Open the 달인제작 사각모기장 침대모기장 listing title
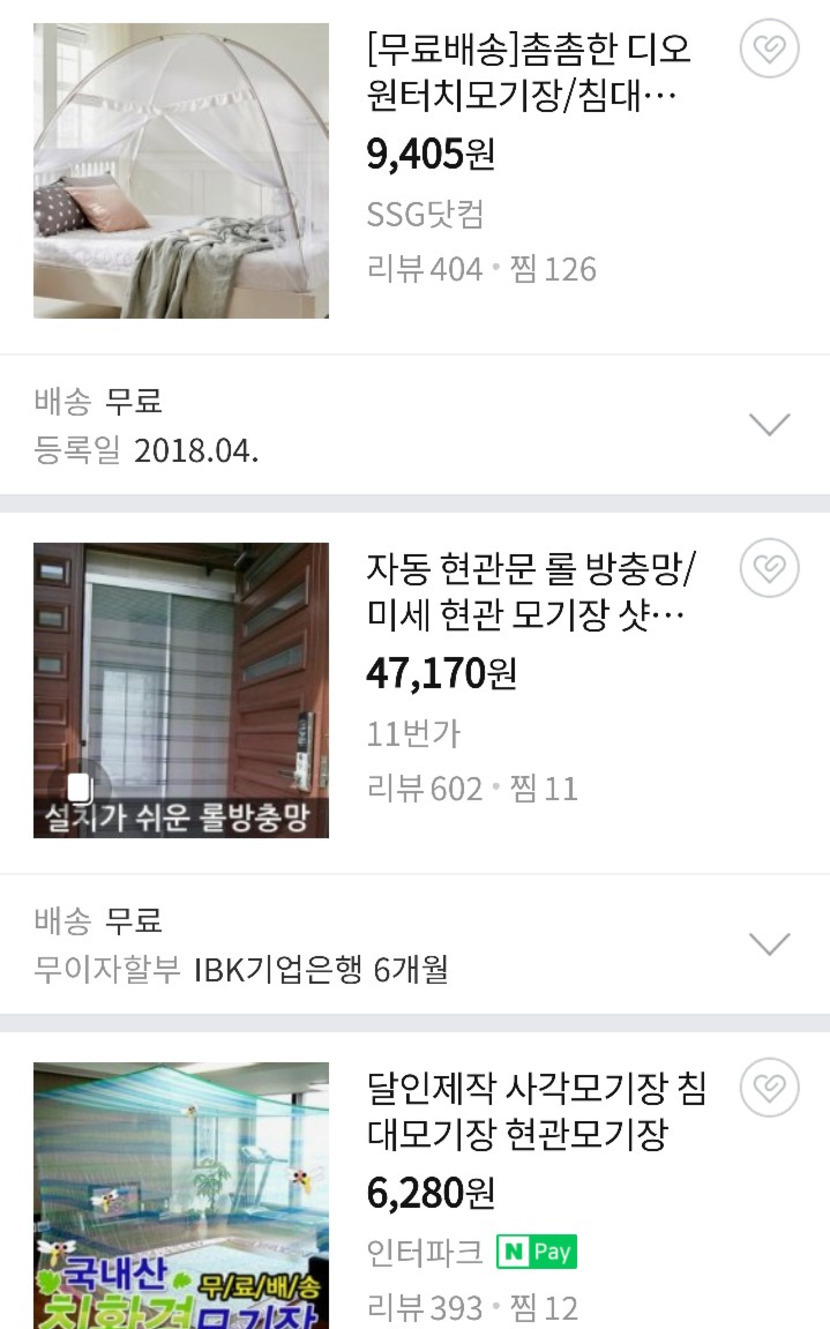Viewport: 830px width, 1329px height. (x=537, y=1111)
